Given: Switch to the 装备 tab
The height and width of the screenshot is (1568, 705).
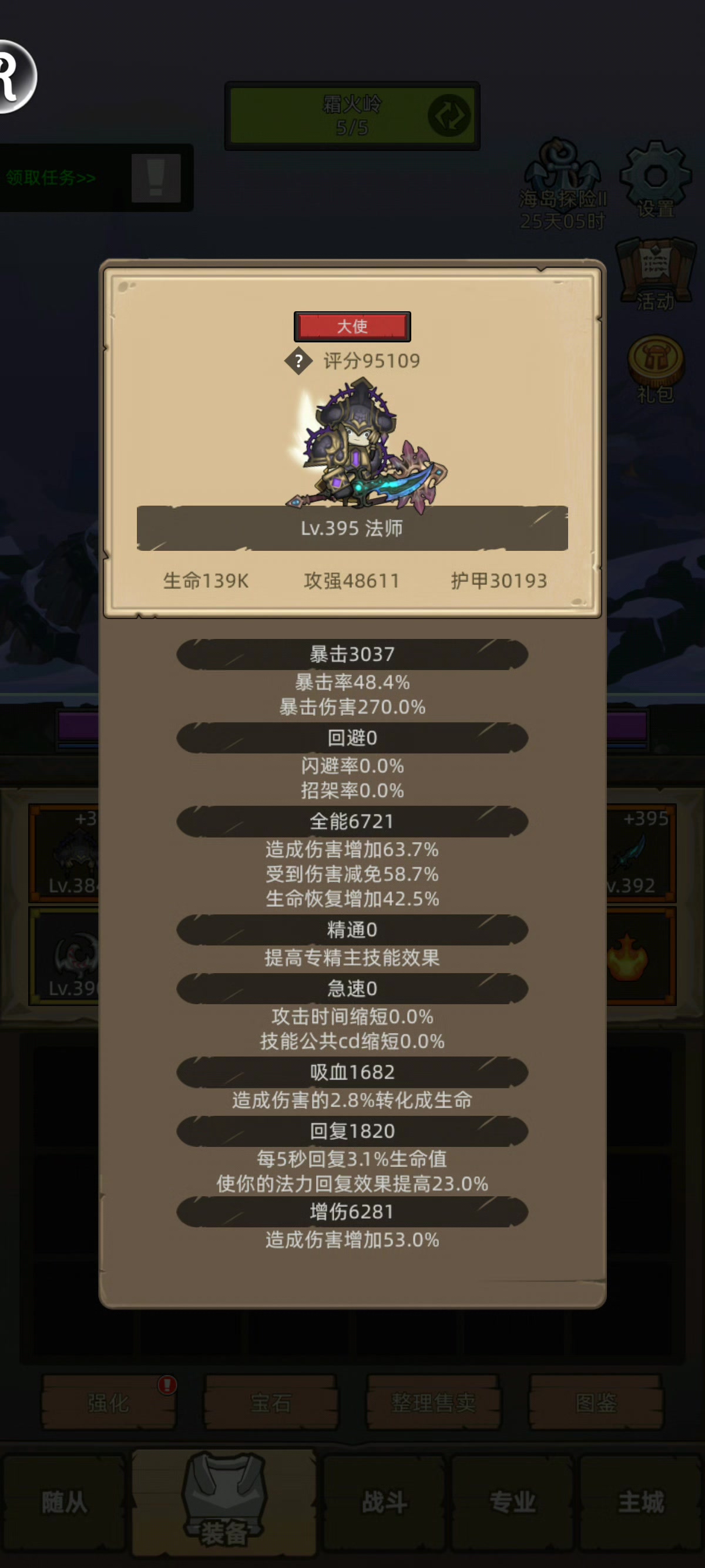Looking at the screenshot, I should pos(223,1502).
